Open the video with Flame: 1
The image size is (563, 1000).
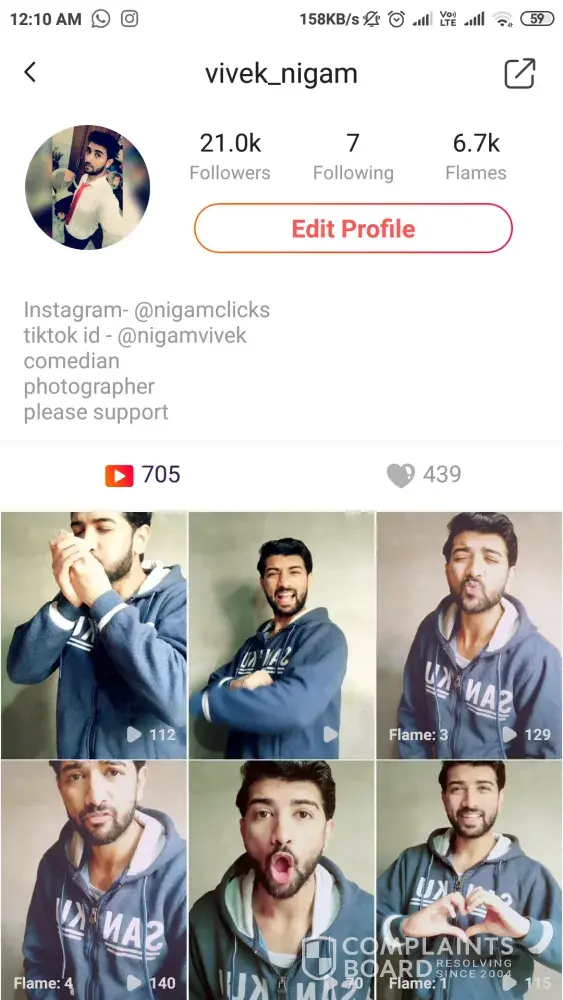pyautogui.click(x=470, y=880)
